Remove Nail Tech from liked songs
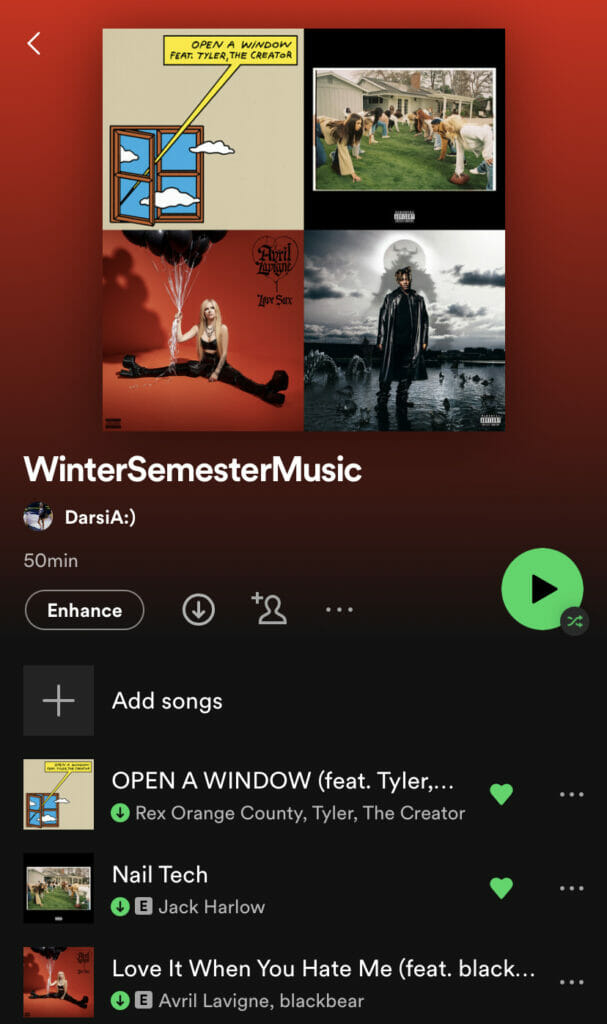The height and width of the screenshot is (1024, 607). (x=501, y=888)
